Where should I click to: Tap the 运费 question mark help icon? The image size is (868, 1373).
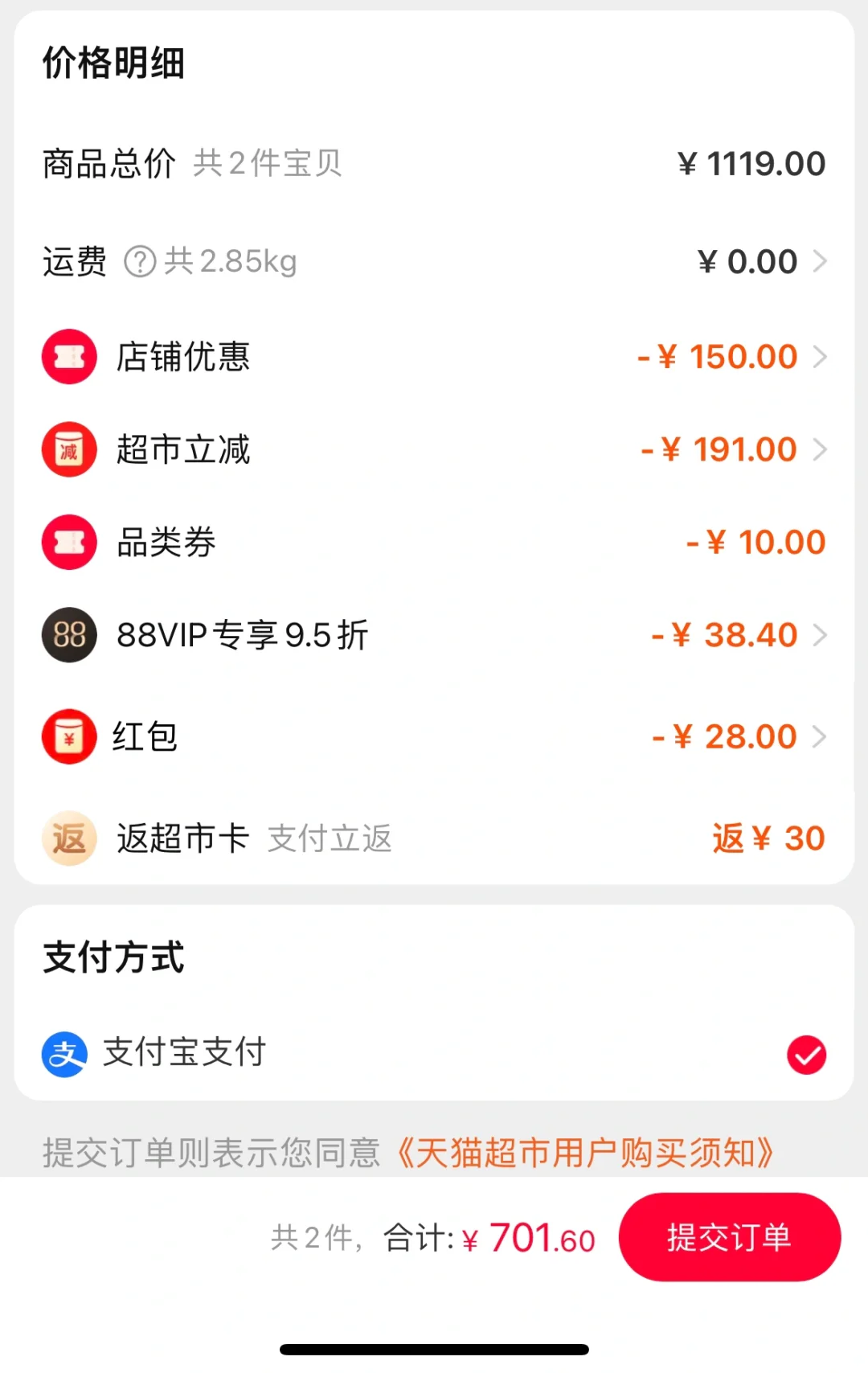click(140, 261)
